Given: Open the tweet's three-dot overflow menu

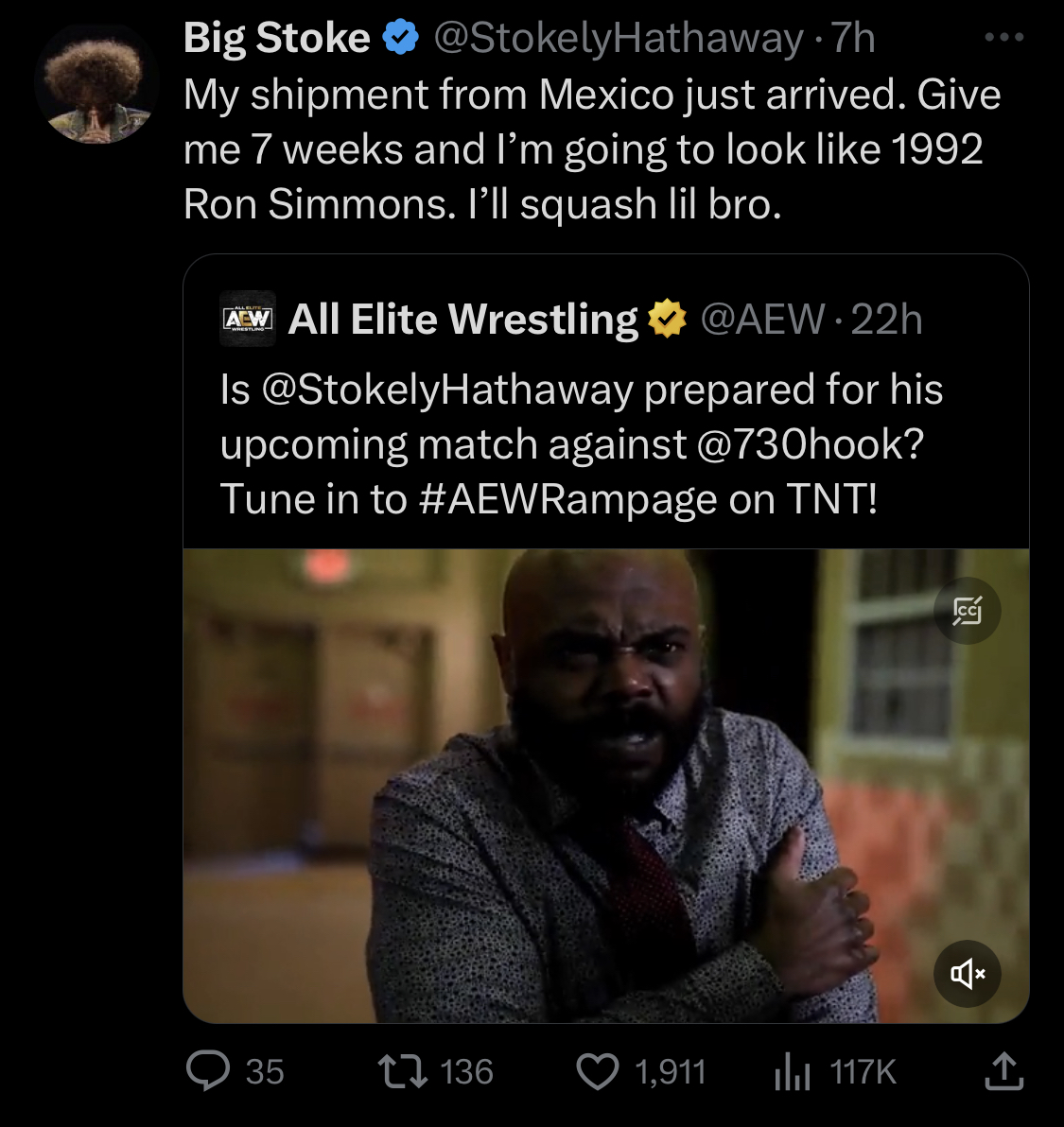Looking at the screenshot, I should coord(1003,38).
